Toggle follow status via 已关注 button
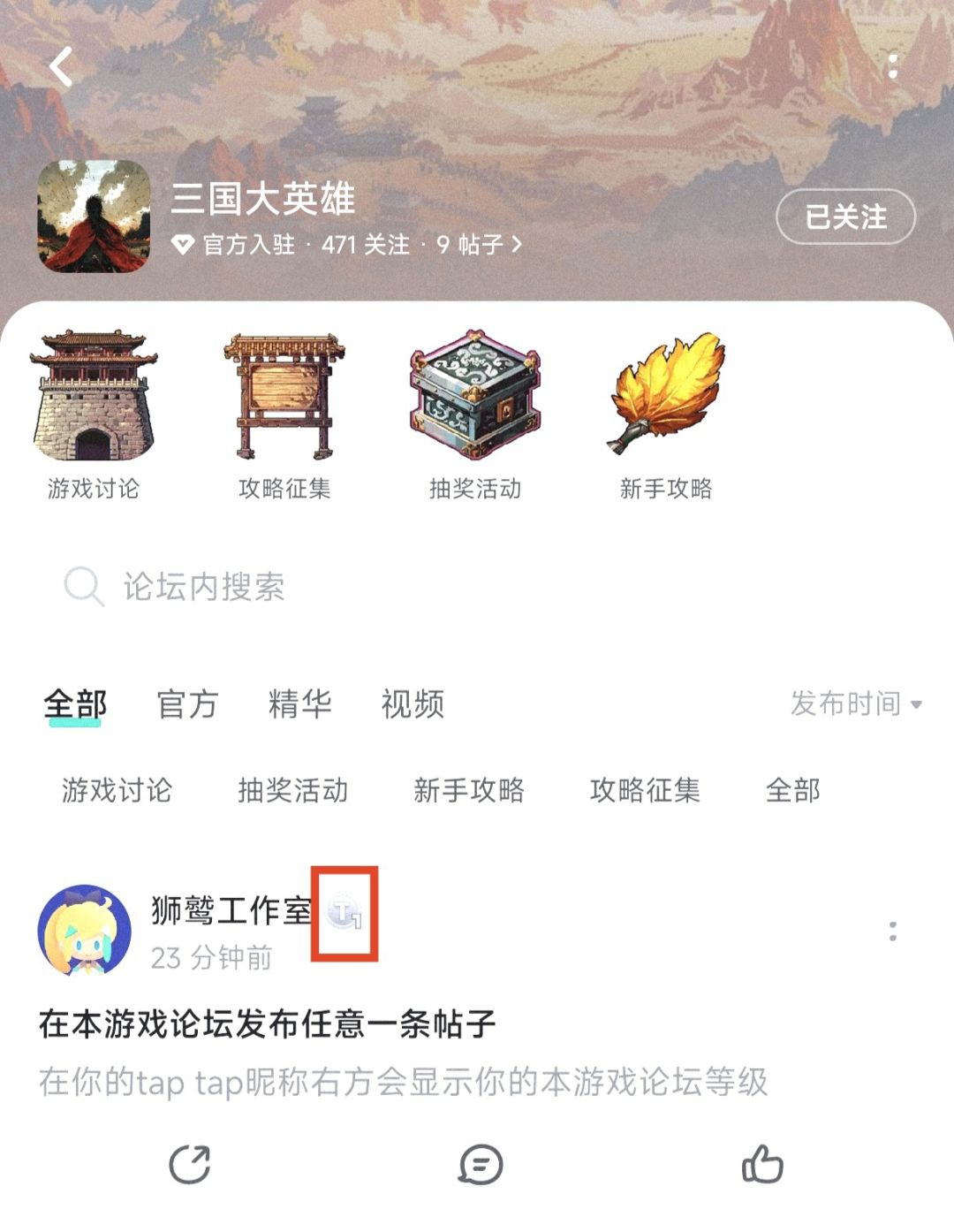The height and width of the screenshot is (1232, 954). pos(844,217)
